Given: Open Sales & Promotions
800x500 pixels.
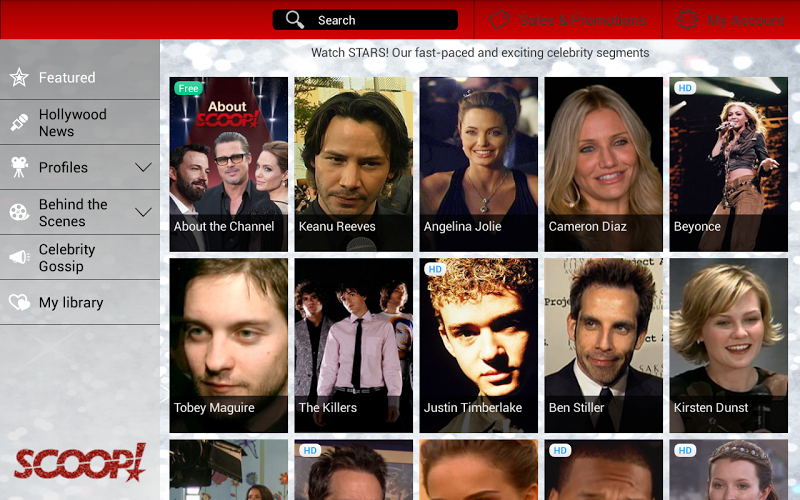Looking at the screenshot, I should [x=568, y=20].
